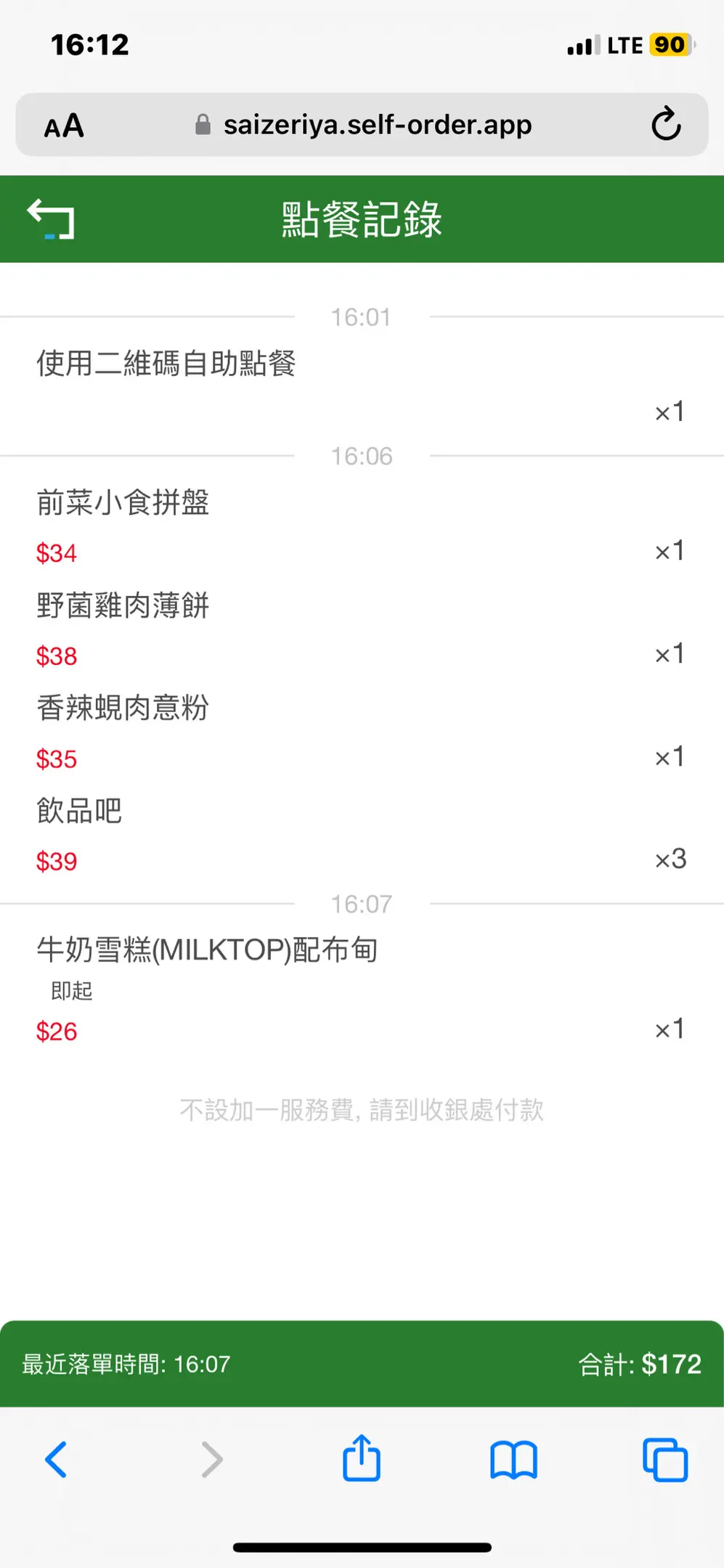Go back from the order record page

[x=51, y=219]
